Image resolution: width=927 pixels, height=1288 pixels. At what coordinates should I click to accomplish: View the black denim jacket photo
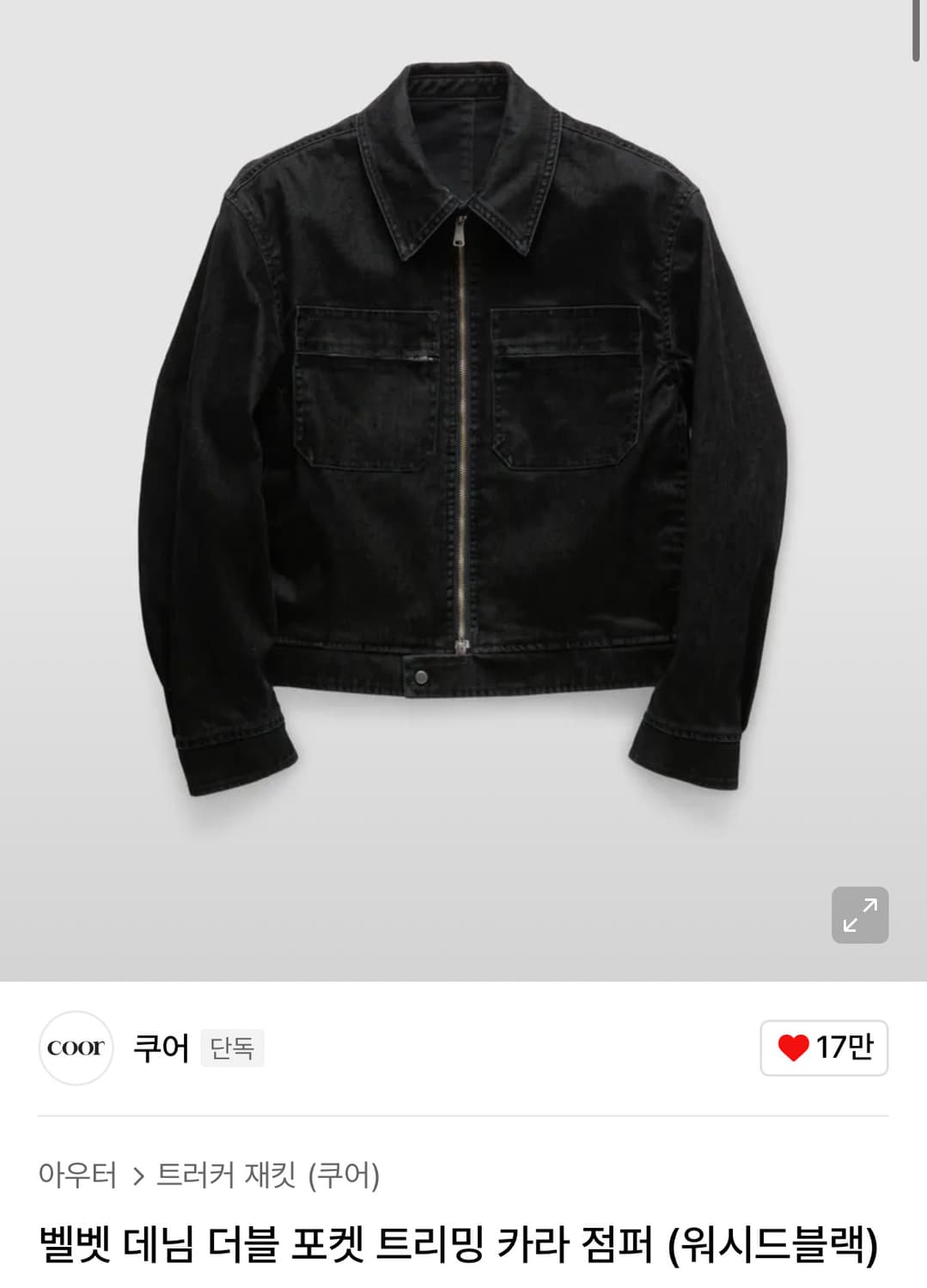point(462,429)
